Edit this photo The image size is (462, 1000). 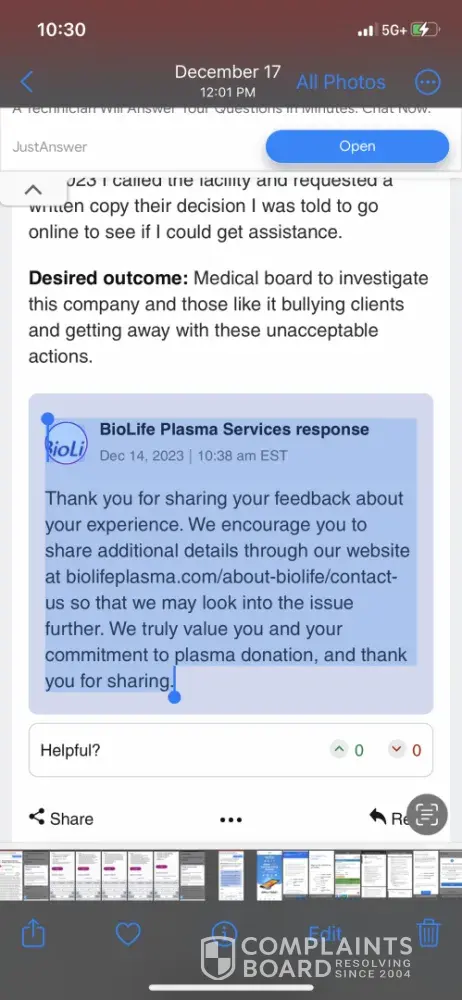pyautogui.click(x=326, y=933)
